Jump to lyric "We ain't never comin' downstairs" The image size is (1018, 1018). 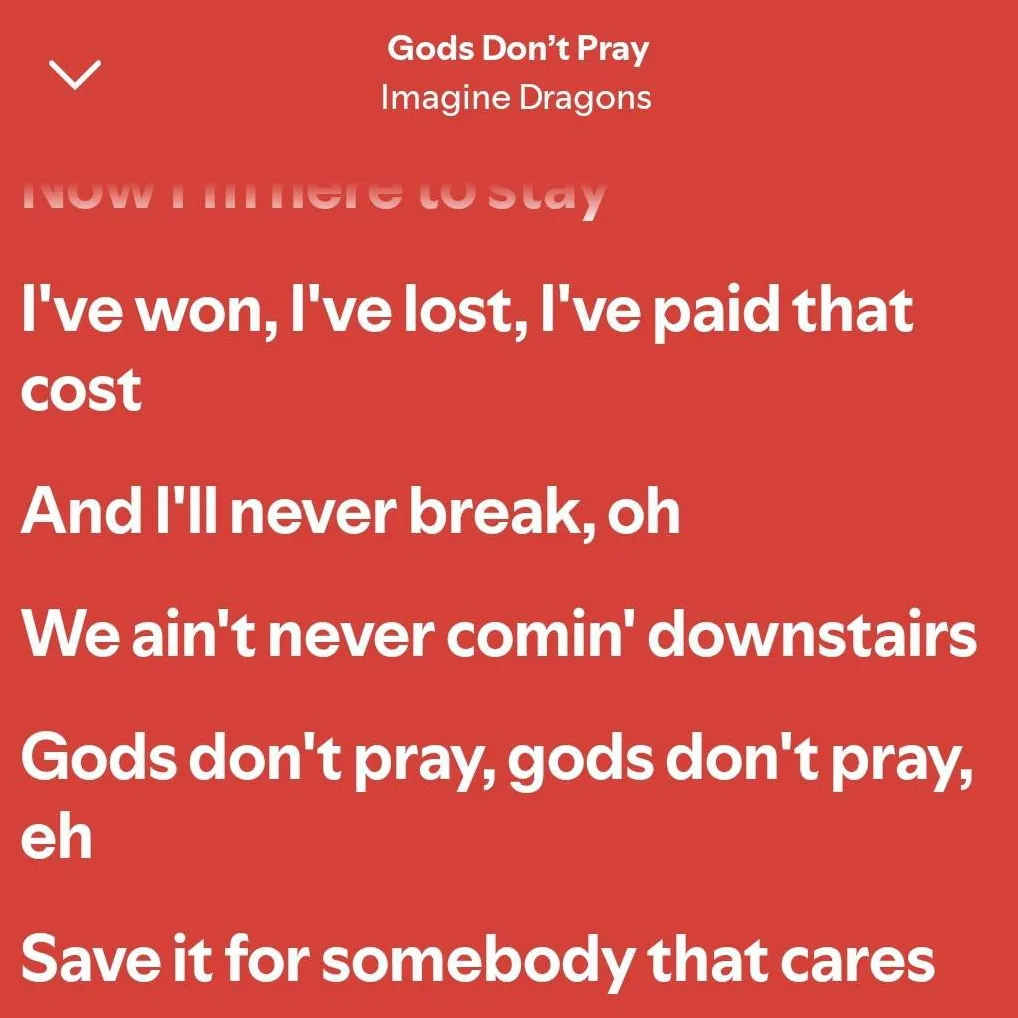click(x=498, y=633)
